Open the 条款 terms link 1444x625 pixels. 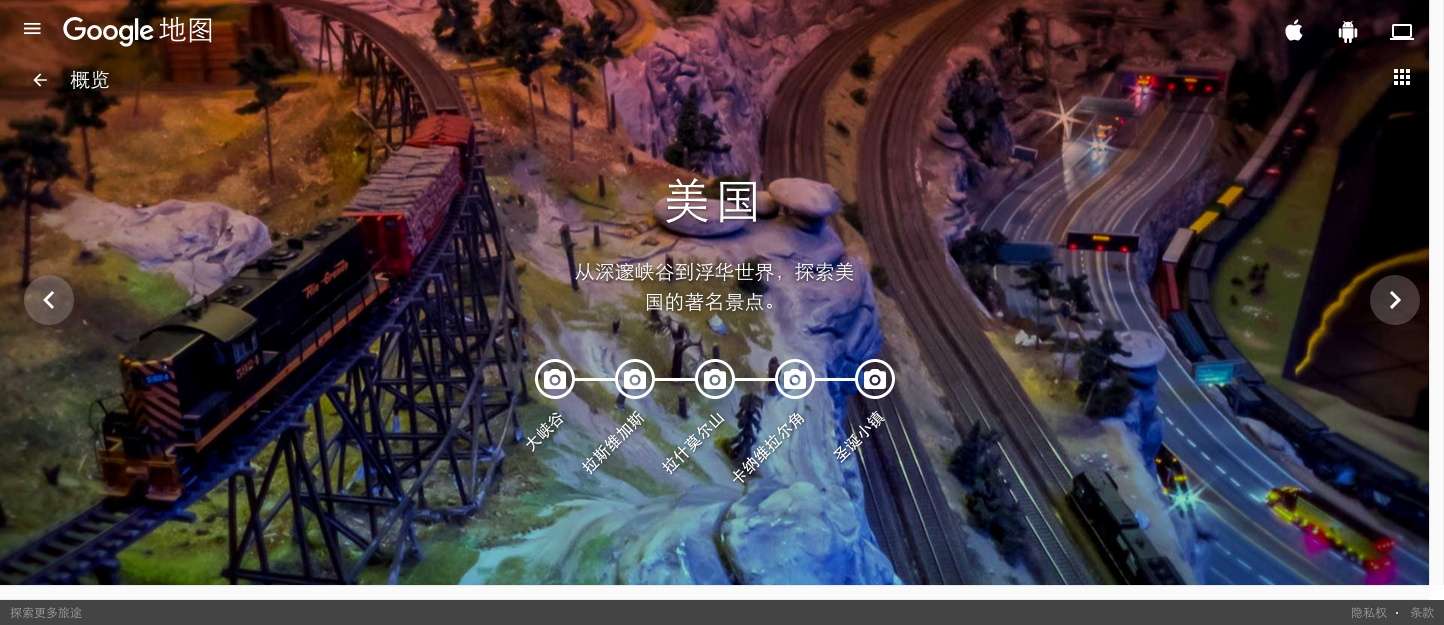1421,613
